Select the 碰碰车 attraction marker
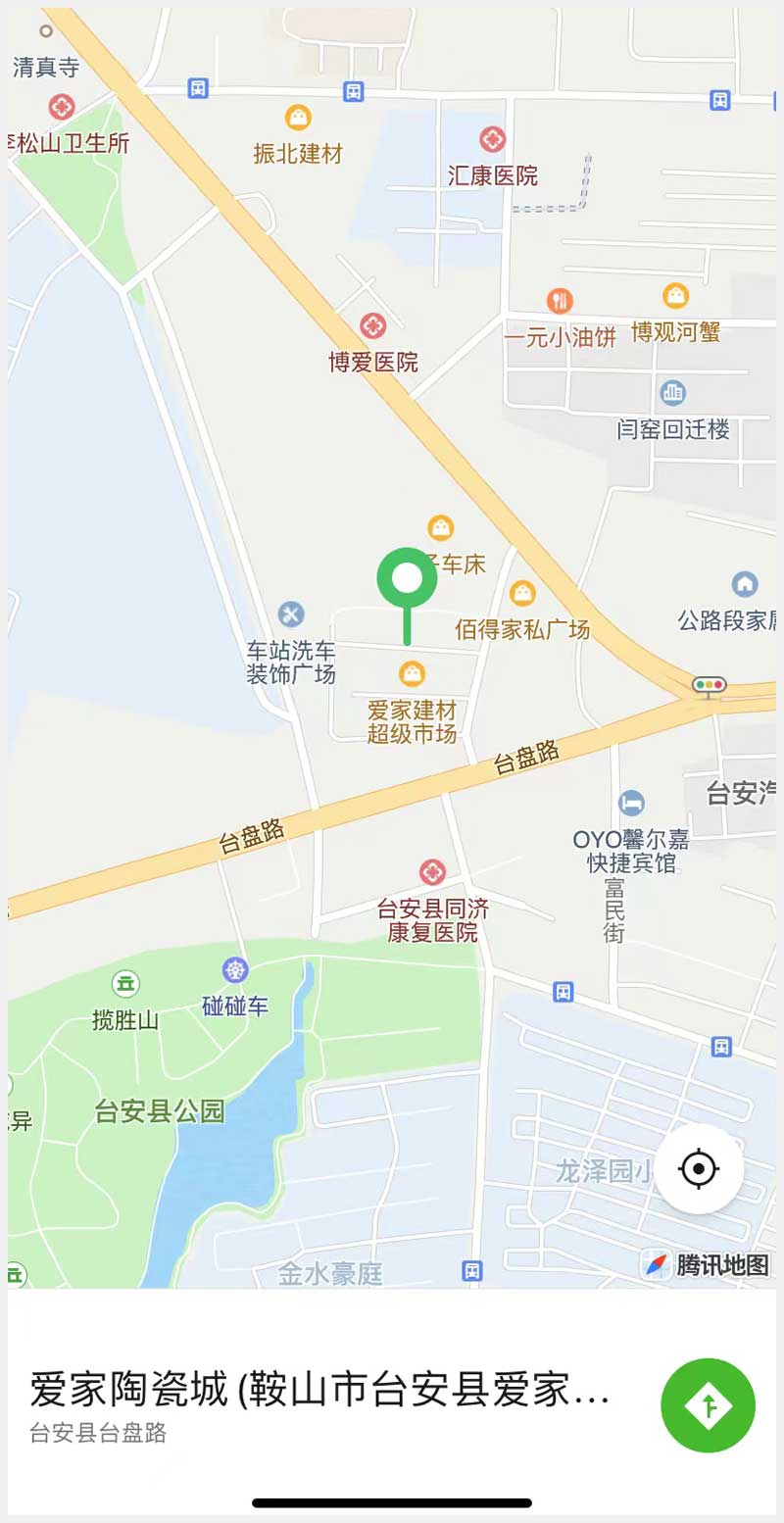The image size is (784, 1523). tap(235, 971)
